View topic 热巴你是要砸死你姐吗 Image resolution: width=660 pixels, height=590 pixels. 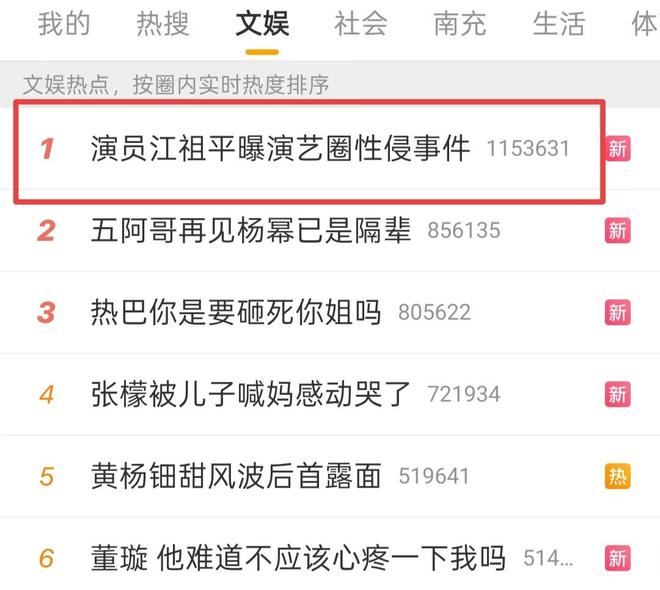(x=236, y=312)
